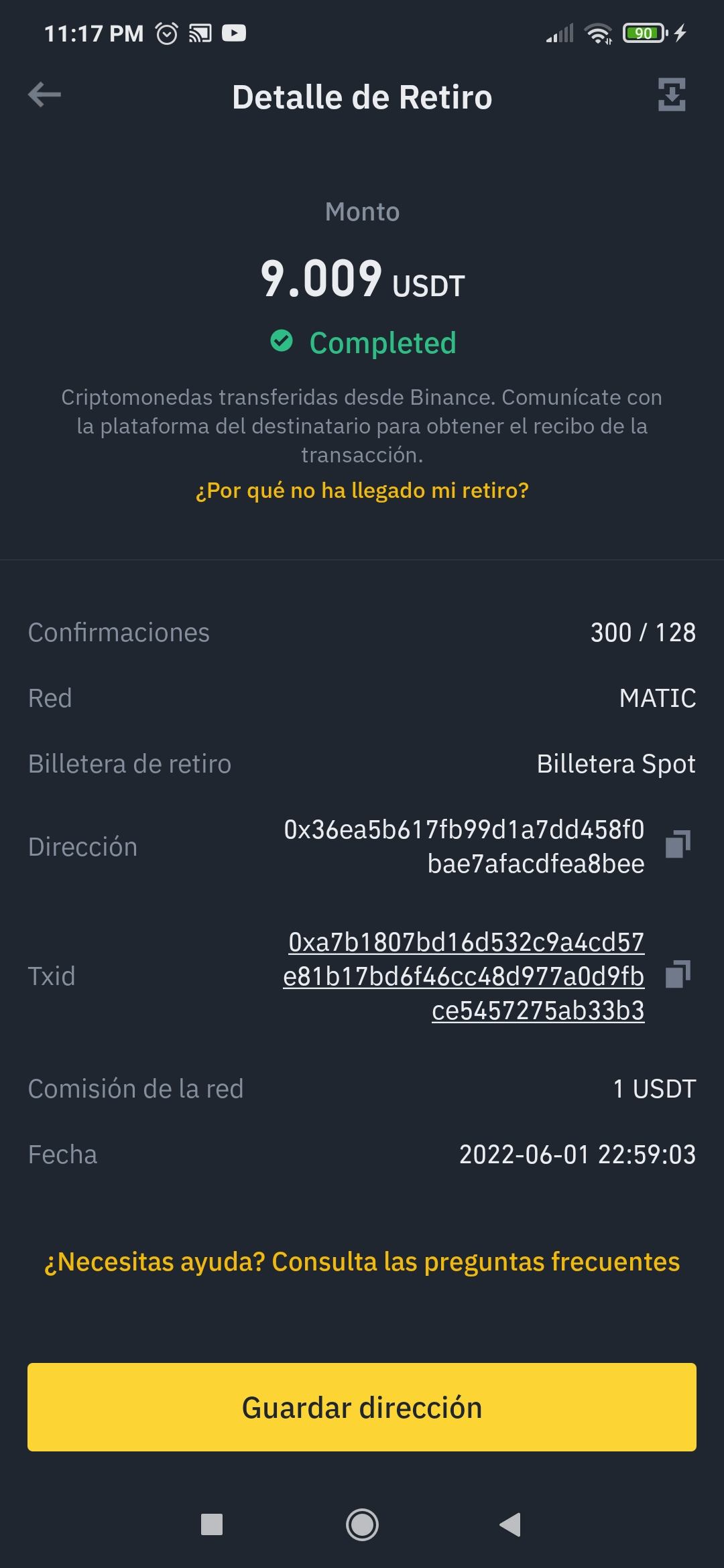
Task: Tap '¿Por qué no ha llegado mi retiro?'
Action: coord(362,491)
